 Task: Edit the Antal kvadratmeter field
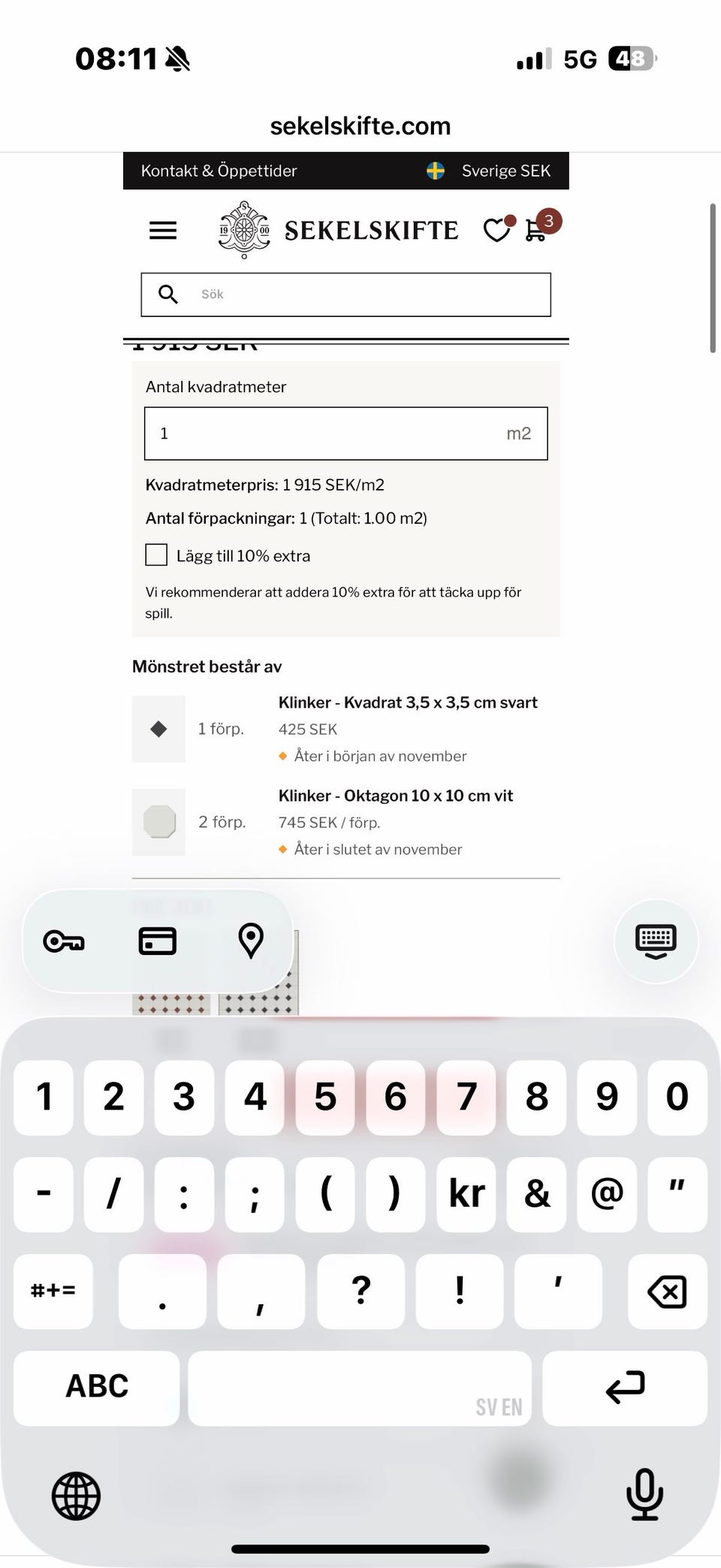[x=345, y=434]
